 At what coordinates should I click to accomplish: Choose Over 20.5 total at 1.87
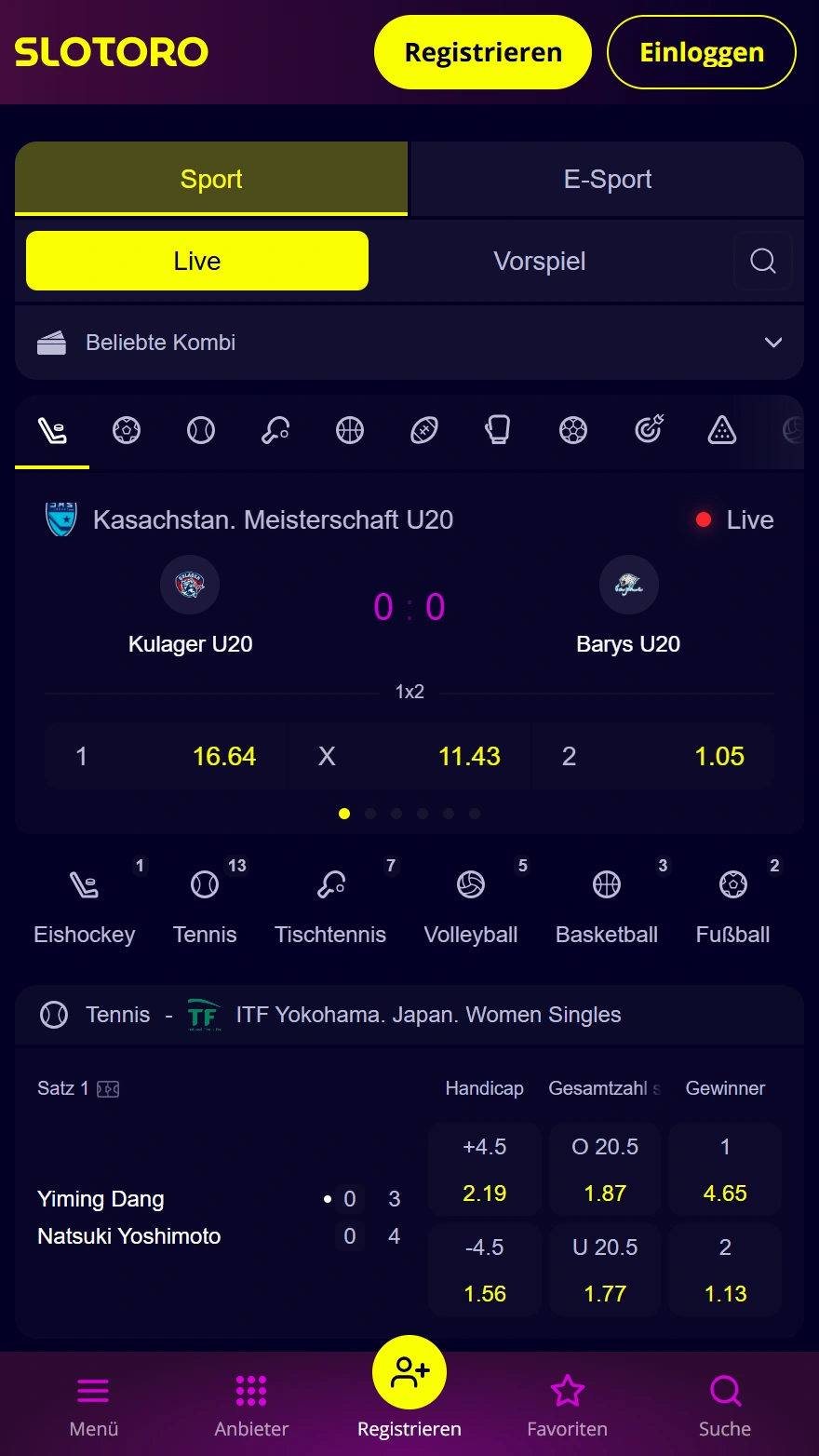[x=605, y=1170]
